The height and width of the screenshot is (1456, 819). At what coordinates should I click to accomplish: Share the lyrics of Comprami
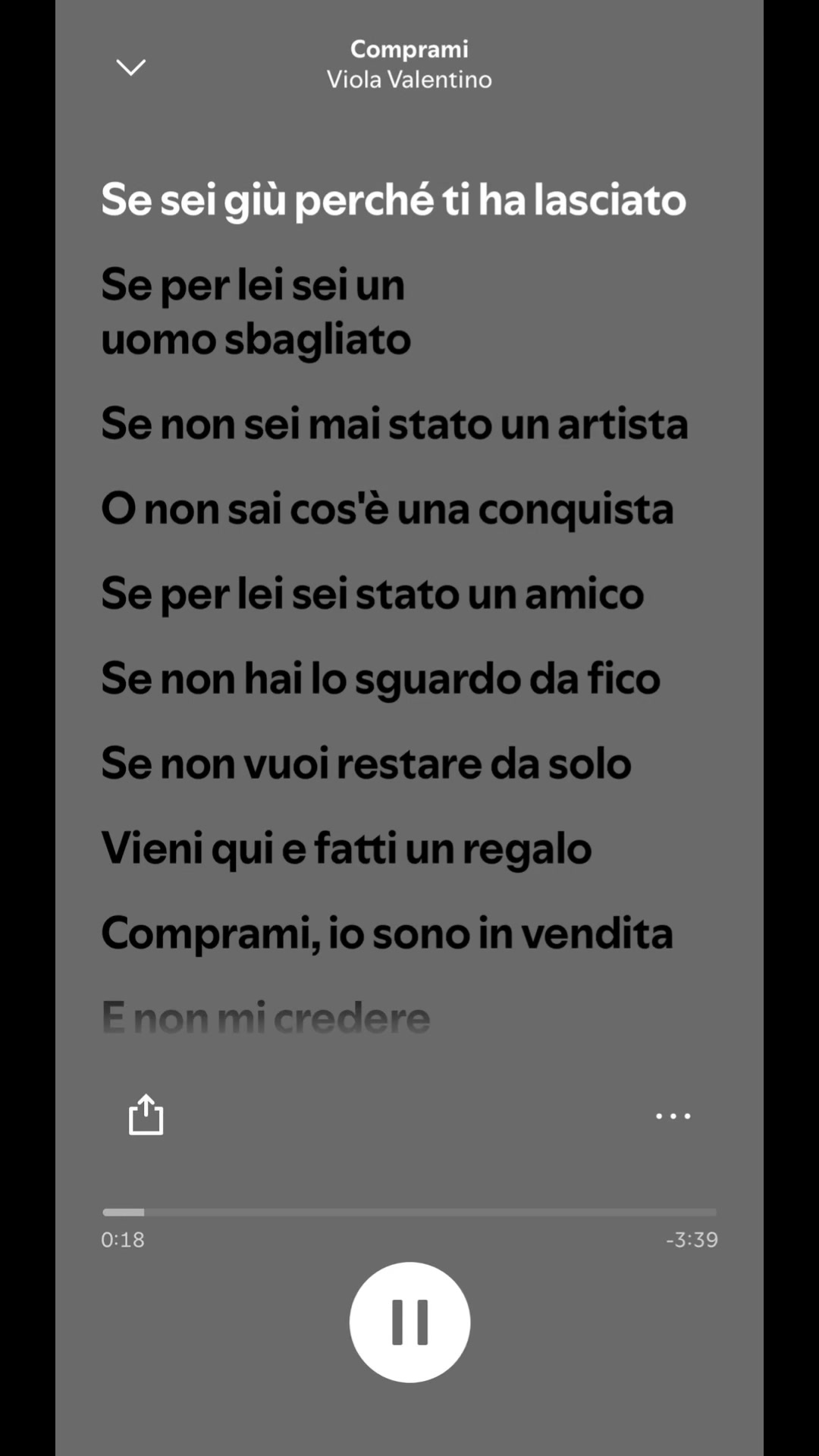146,1115
